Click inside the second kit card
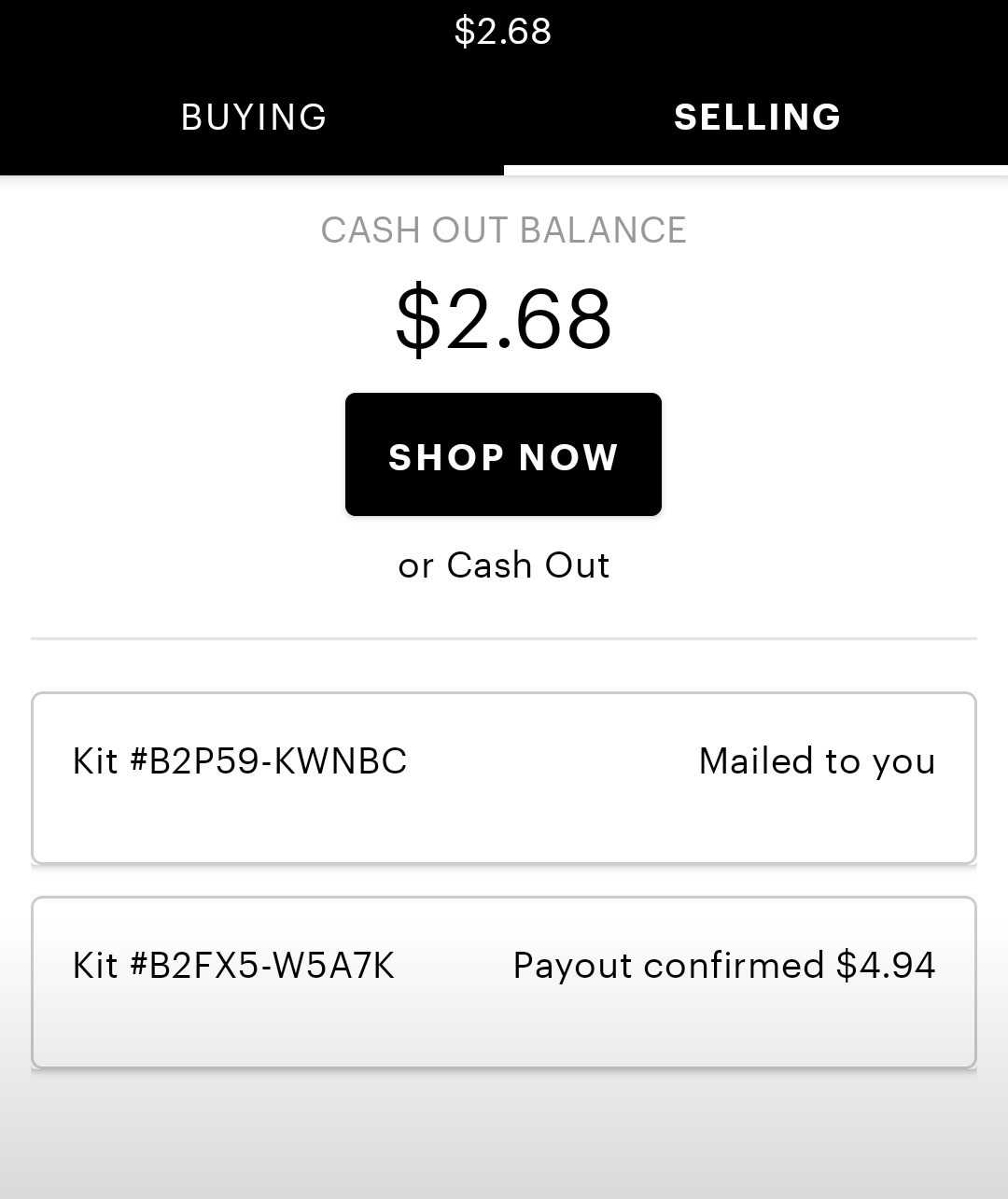Screen dimensions: 1008x1199 tap(503, 1026)
